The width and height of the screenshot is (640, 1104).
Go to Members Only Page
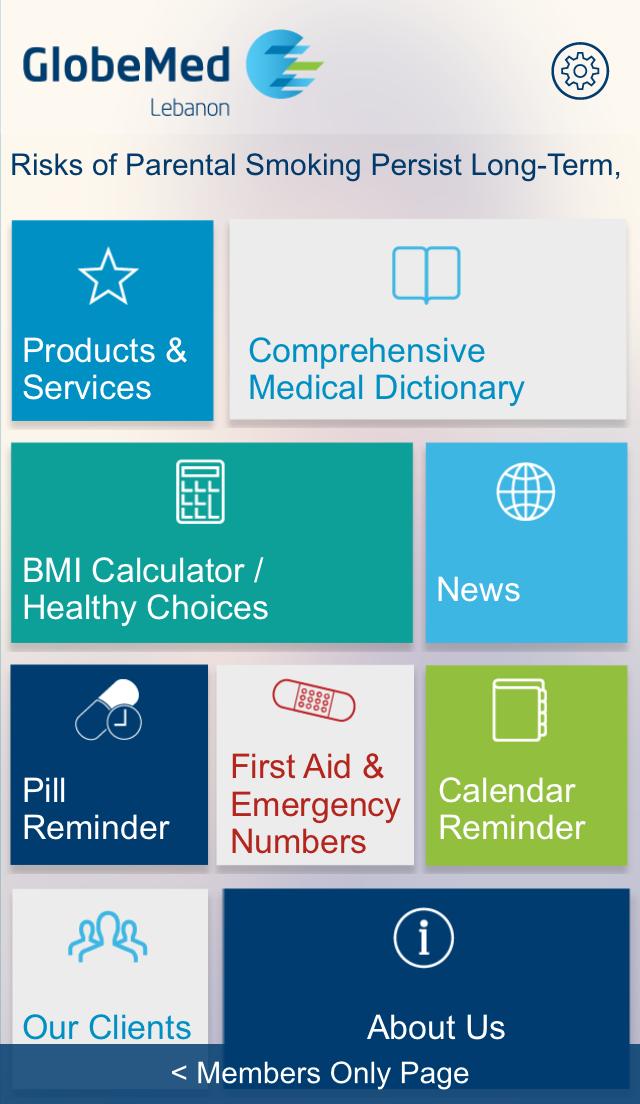pos(320,1074)
